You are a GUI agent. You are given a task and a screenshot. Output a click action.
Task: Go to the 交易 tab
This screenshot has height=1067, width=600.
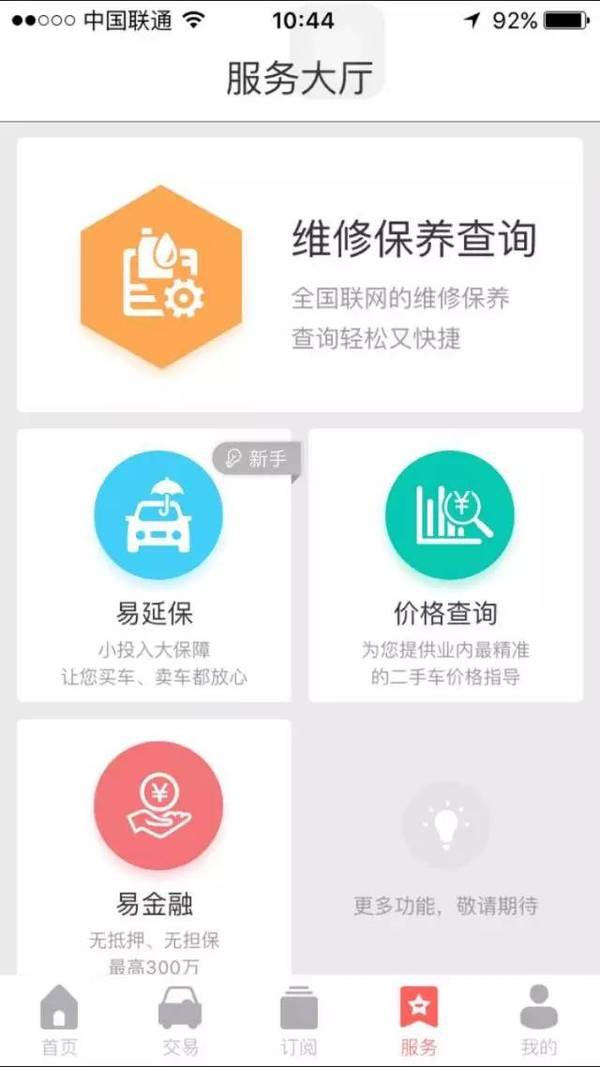pos(180,1020)
